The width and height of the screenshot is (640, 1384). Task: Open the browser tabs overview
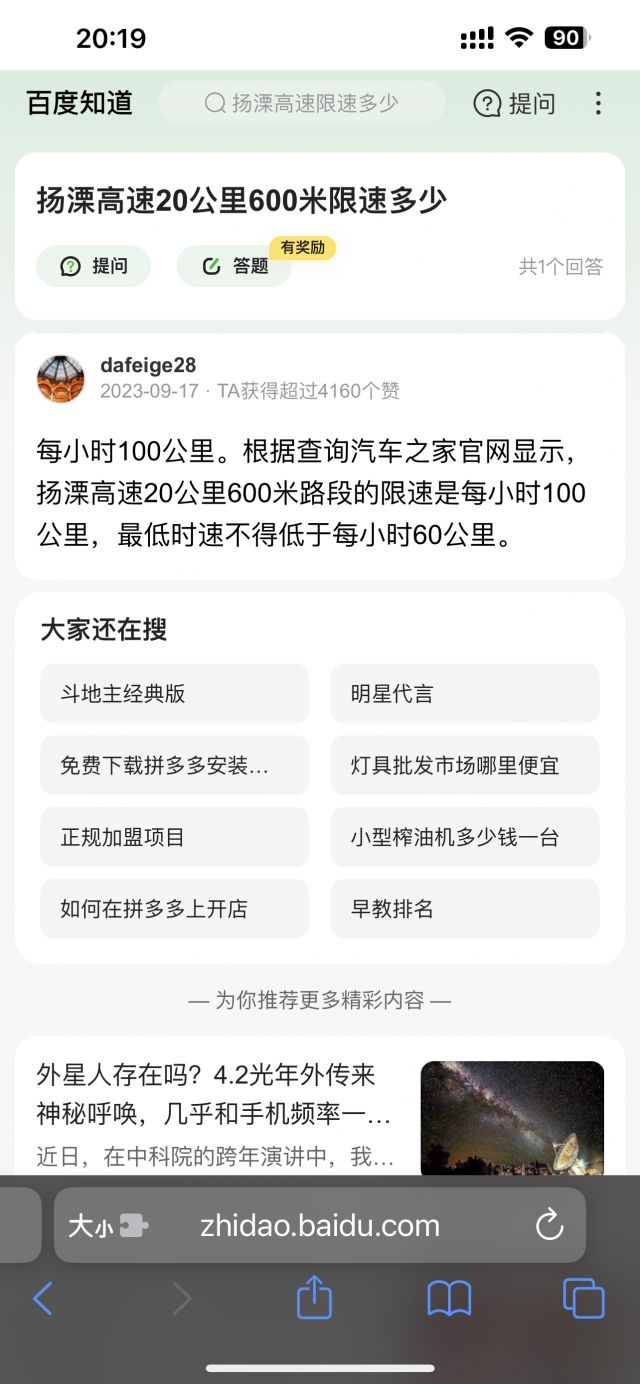(x=583, y=1298)
